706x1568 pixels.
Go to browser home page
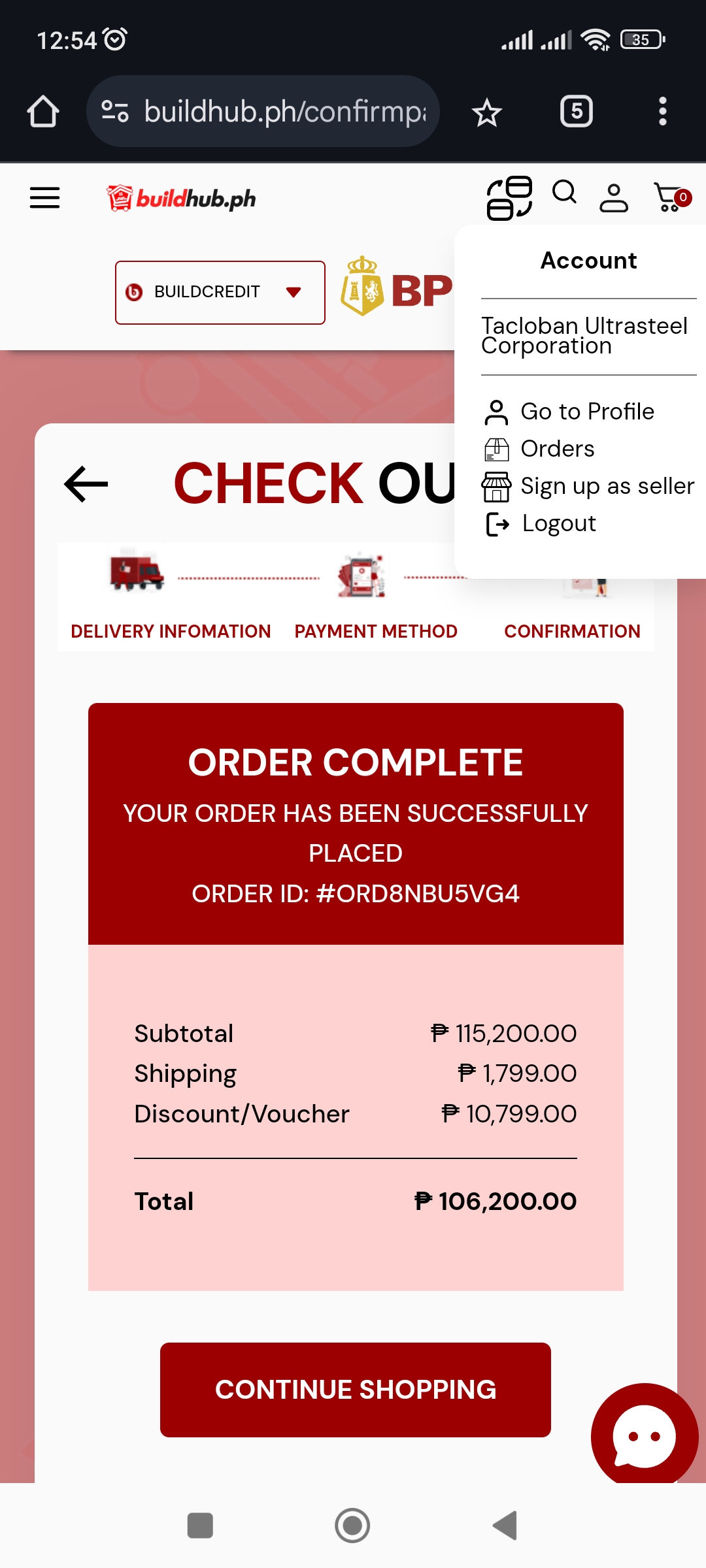coord(43,111)
